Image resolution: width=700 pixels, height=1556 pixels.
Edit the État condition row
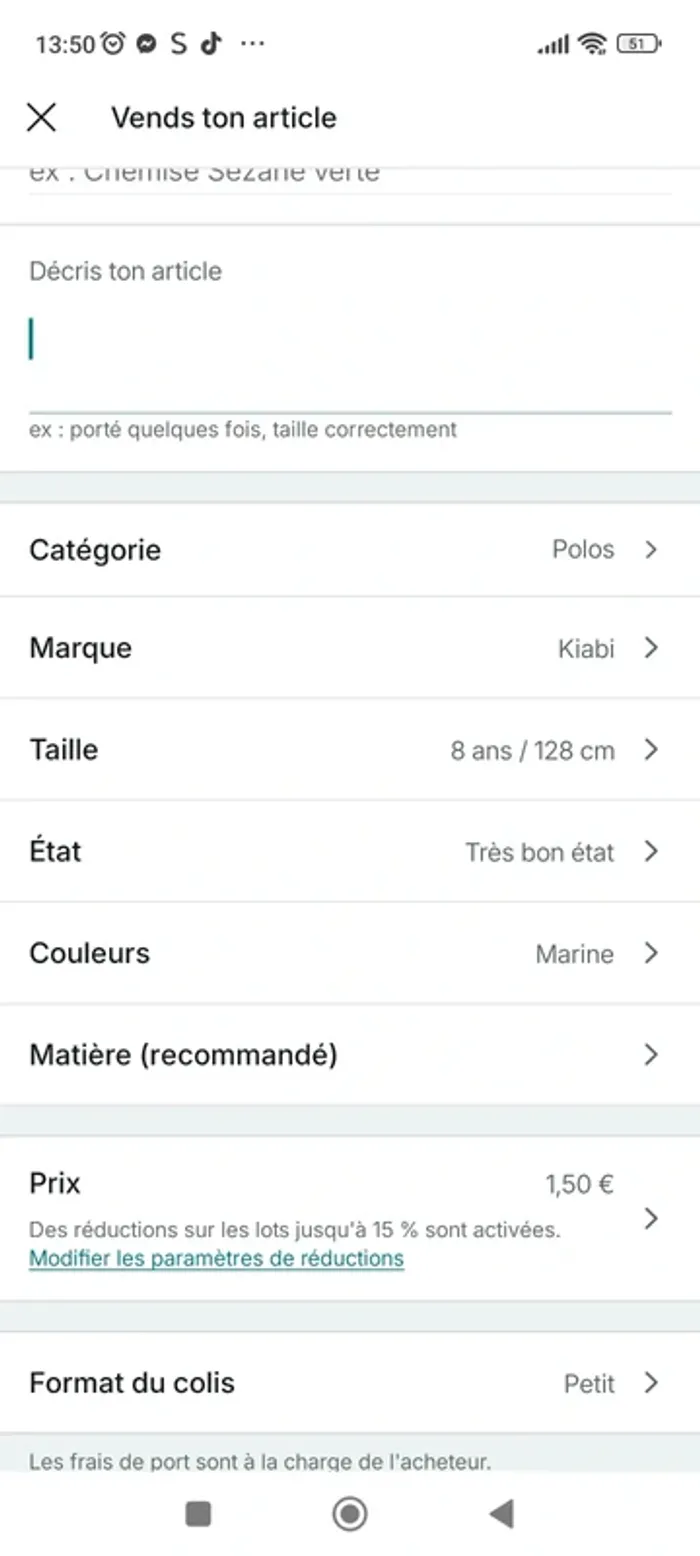click(x=350, y=852)
